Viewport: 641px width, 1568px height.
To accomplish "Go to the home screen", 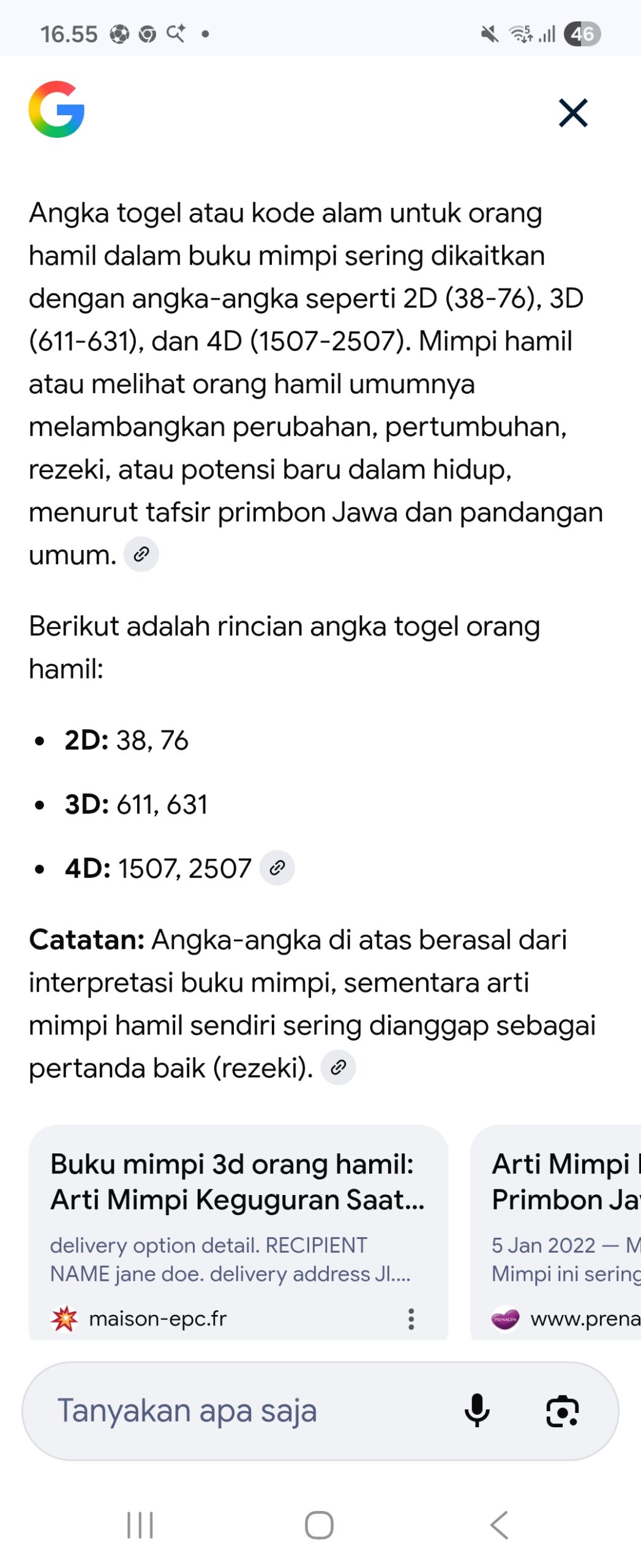I will [319, 1524].
